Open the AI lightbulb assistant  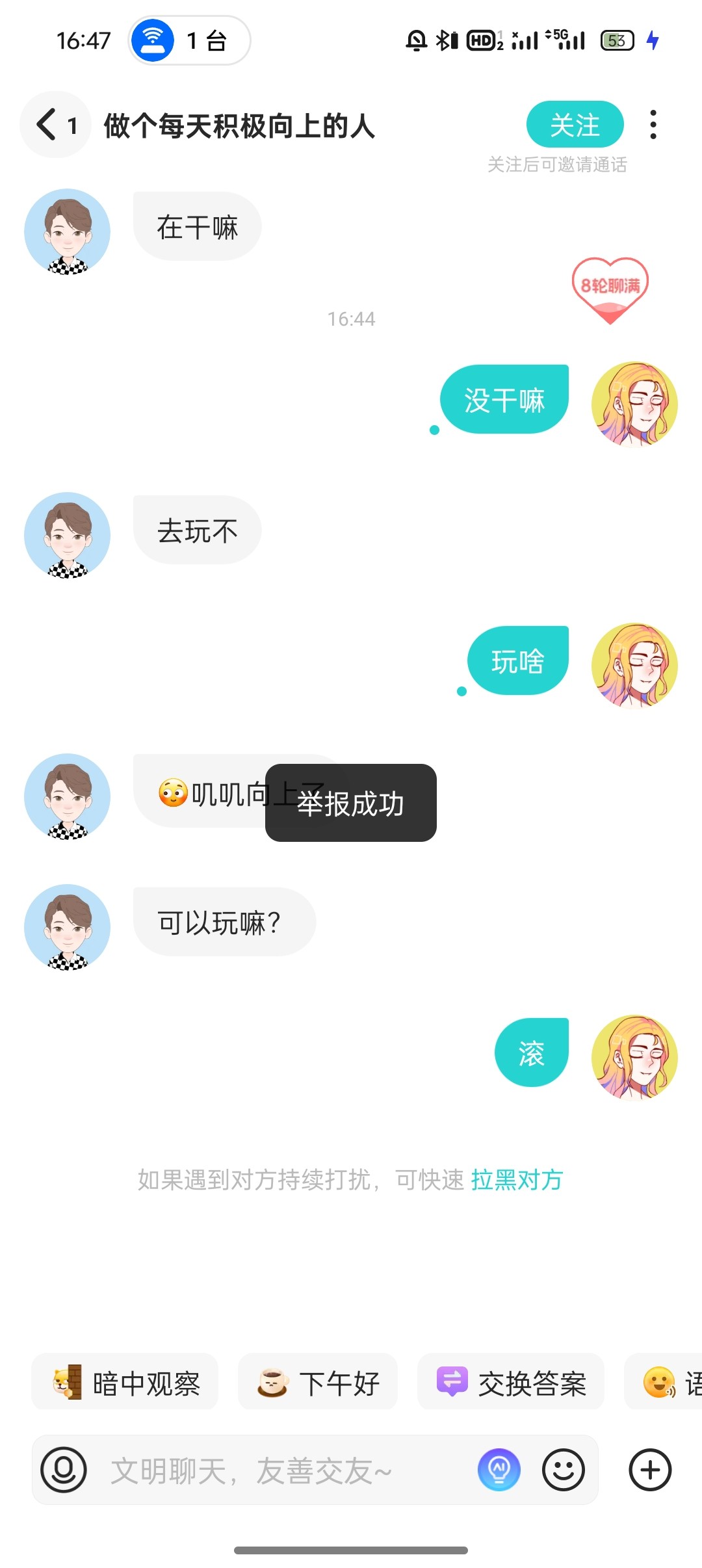(499, 1470)
